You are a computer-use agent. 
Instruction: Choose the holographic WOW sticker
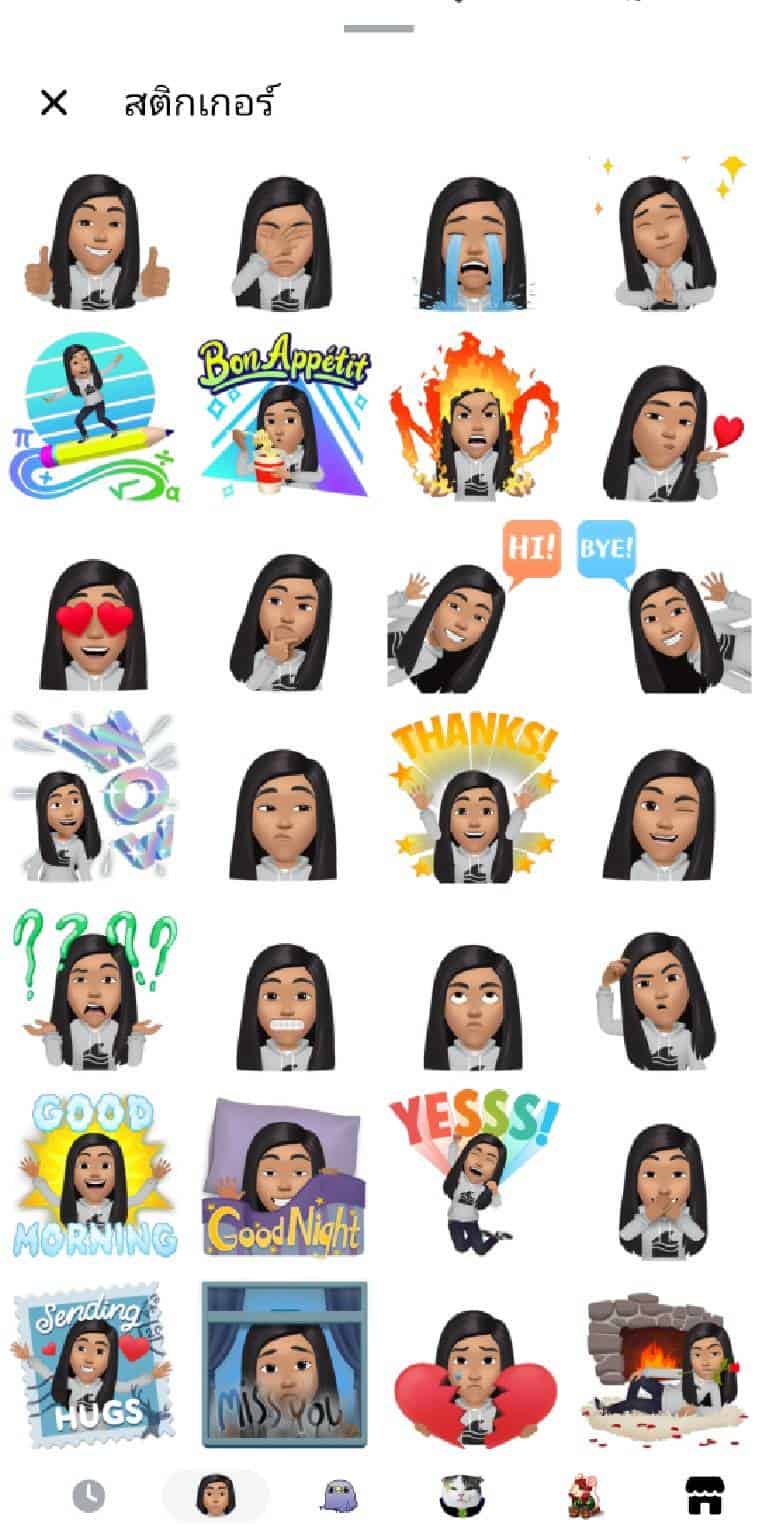[94, 800]
